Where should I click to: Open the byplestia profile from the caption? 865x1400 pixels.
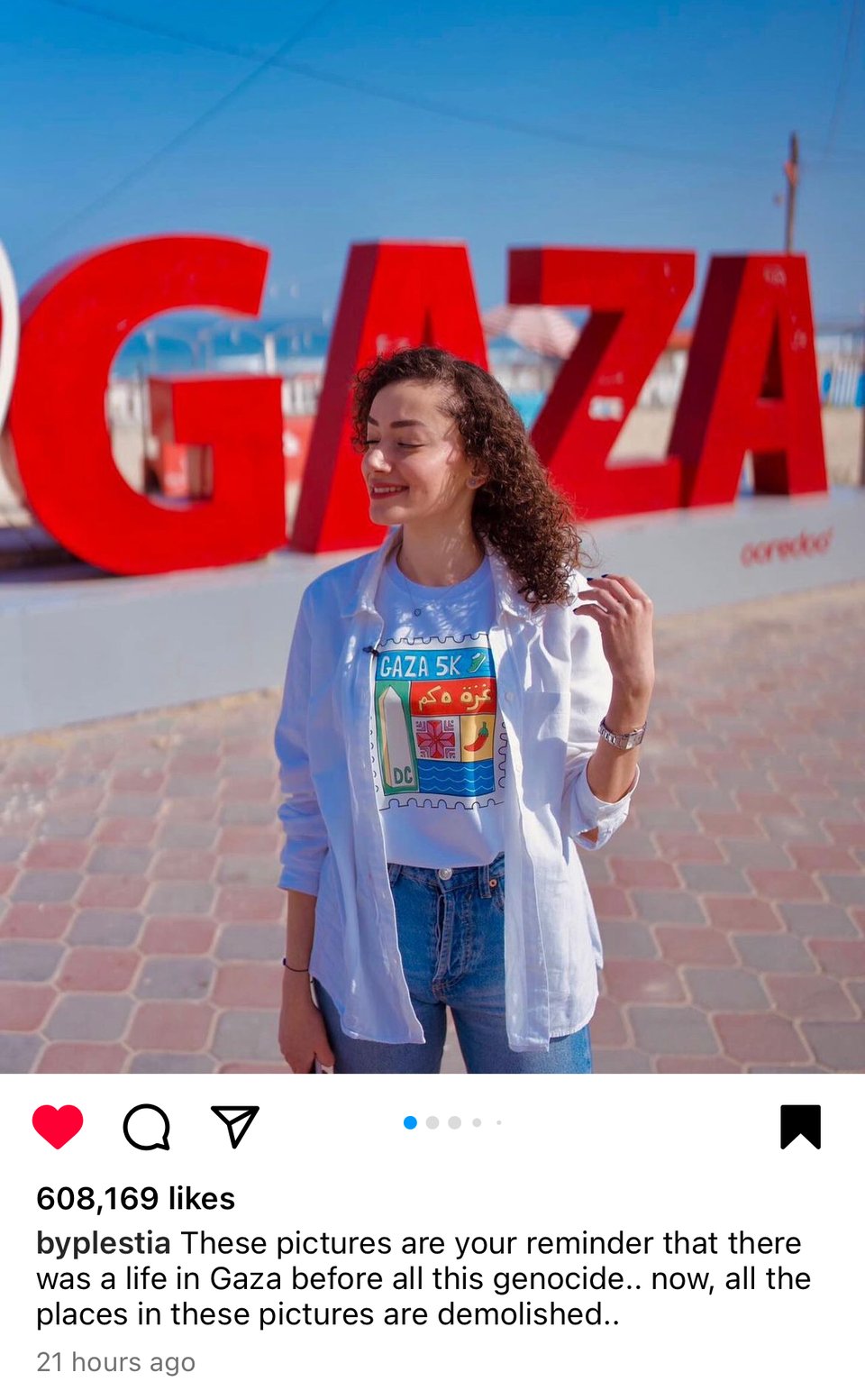coord(104,1243)
